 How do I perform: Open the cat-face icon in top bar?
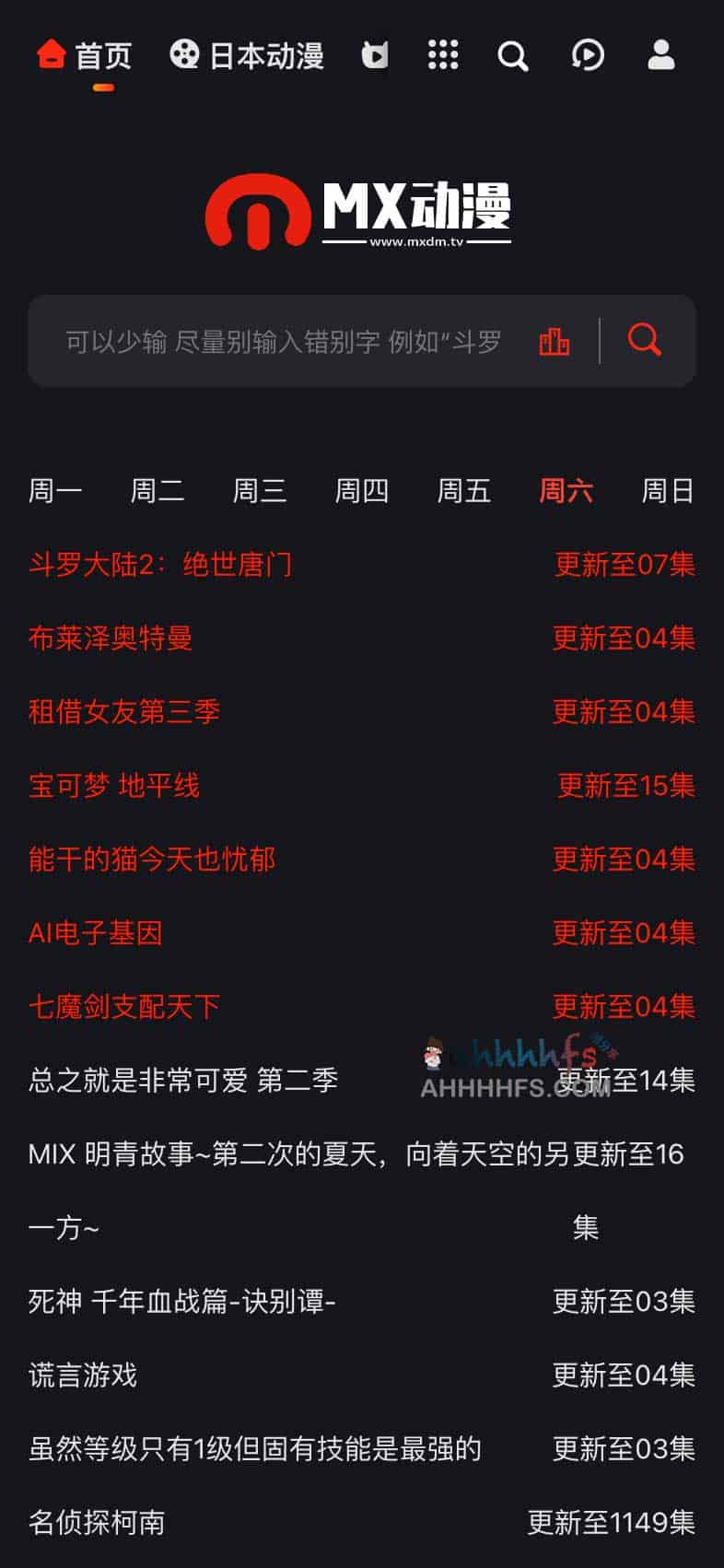(374, 56)
